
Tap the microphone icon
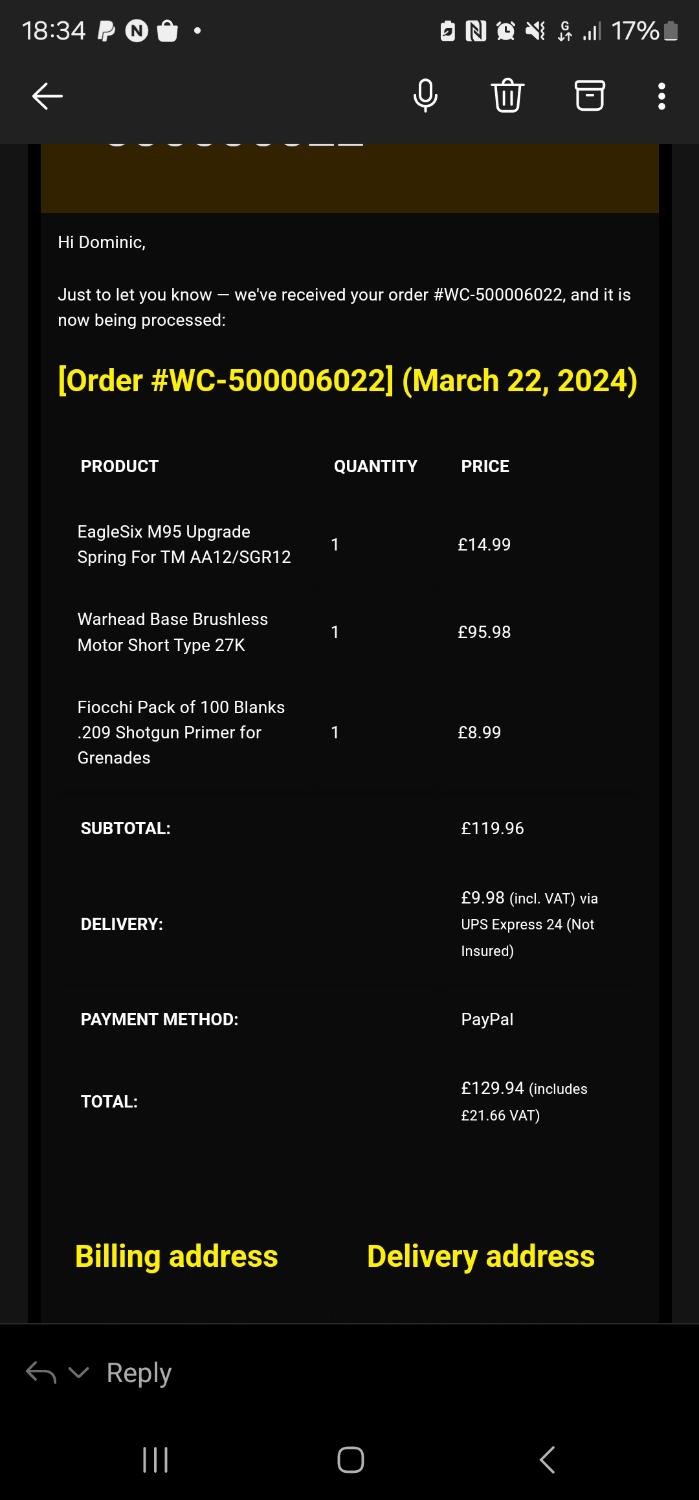tap(425, 96)
